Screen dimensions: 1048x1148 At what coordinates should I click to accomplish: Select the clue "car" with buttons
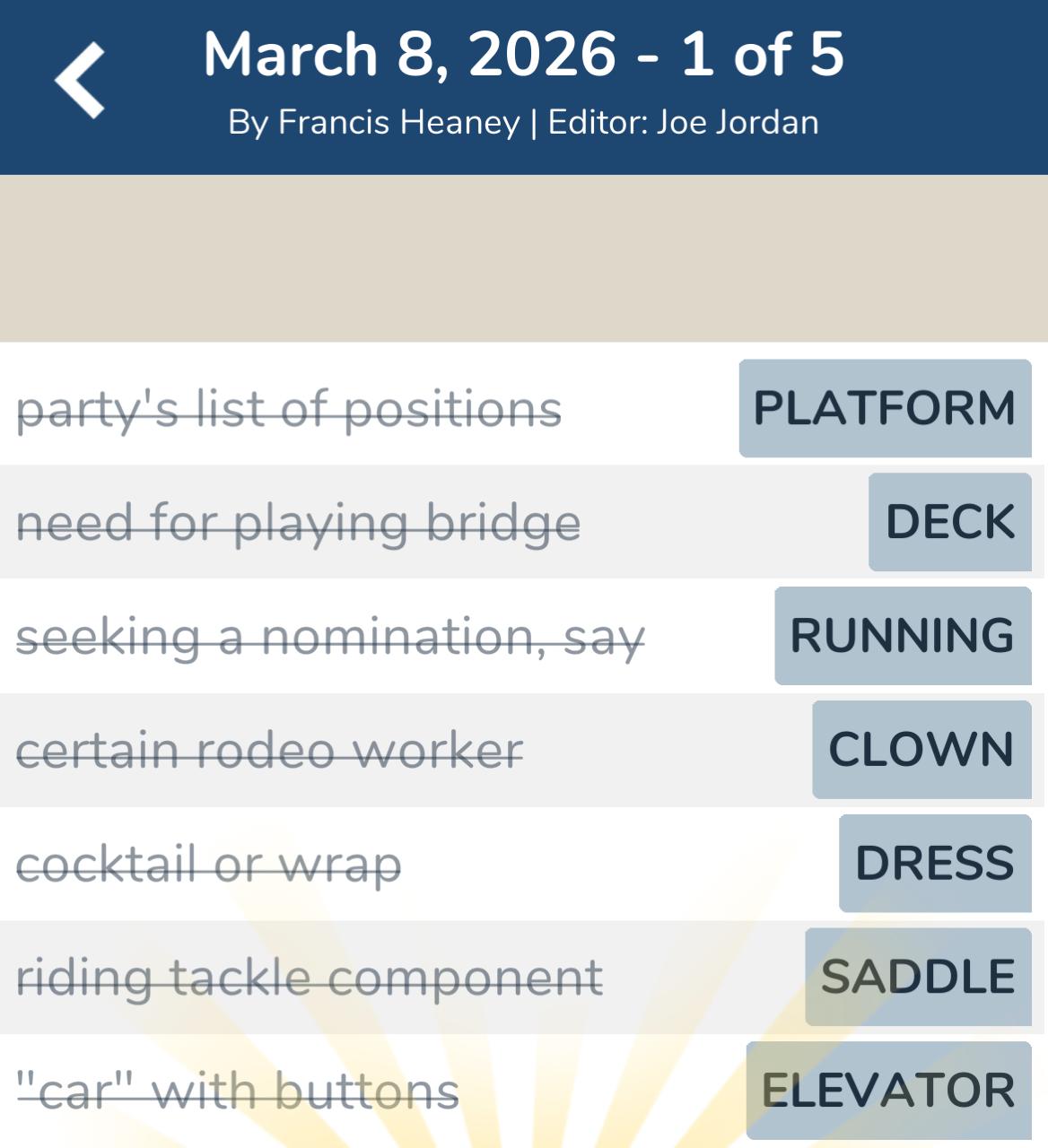[x=239, y=1090]
